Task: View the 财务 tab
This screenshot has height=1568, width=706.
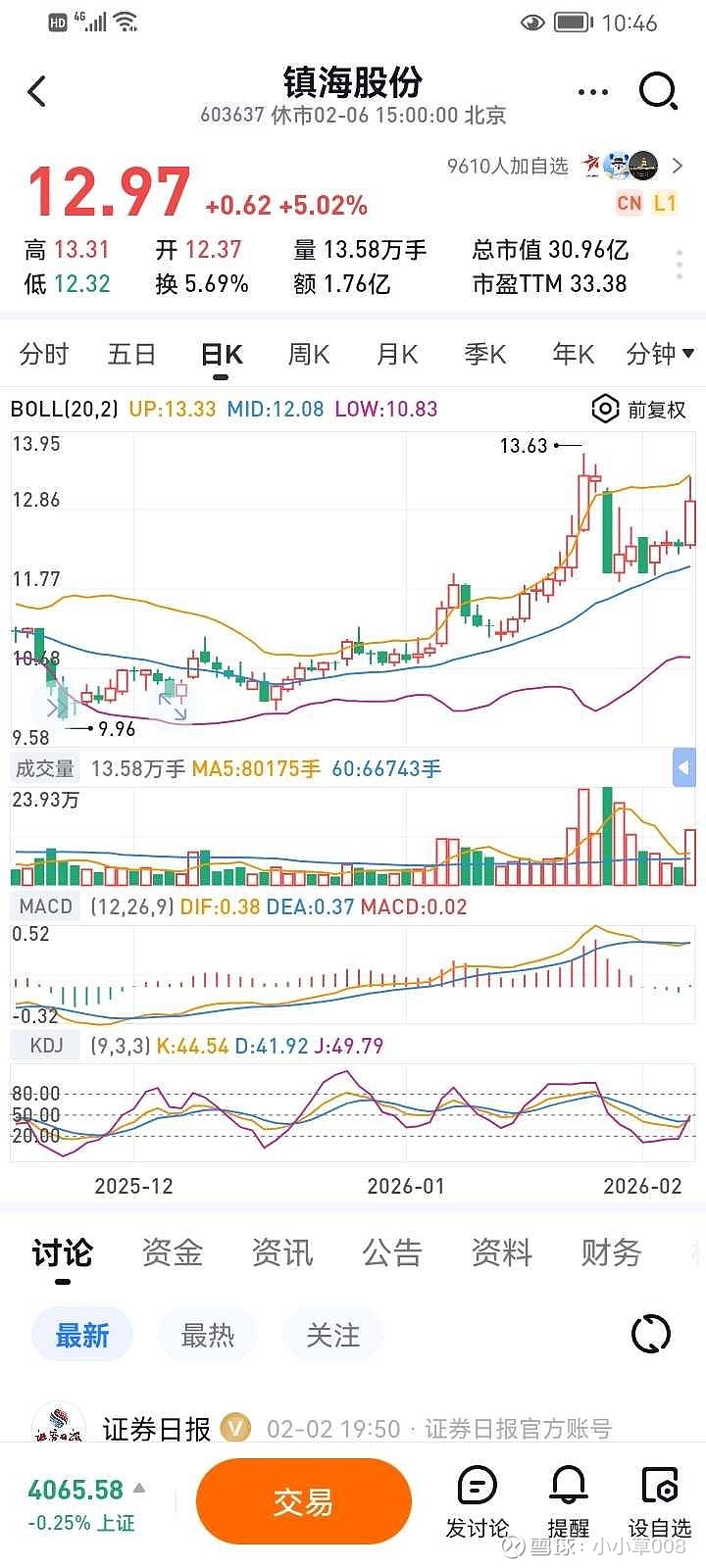Action: point(611,1252)
